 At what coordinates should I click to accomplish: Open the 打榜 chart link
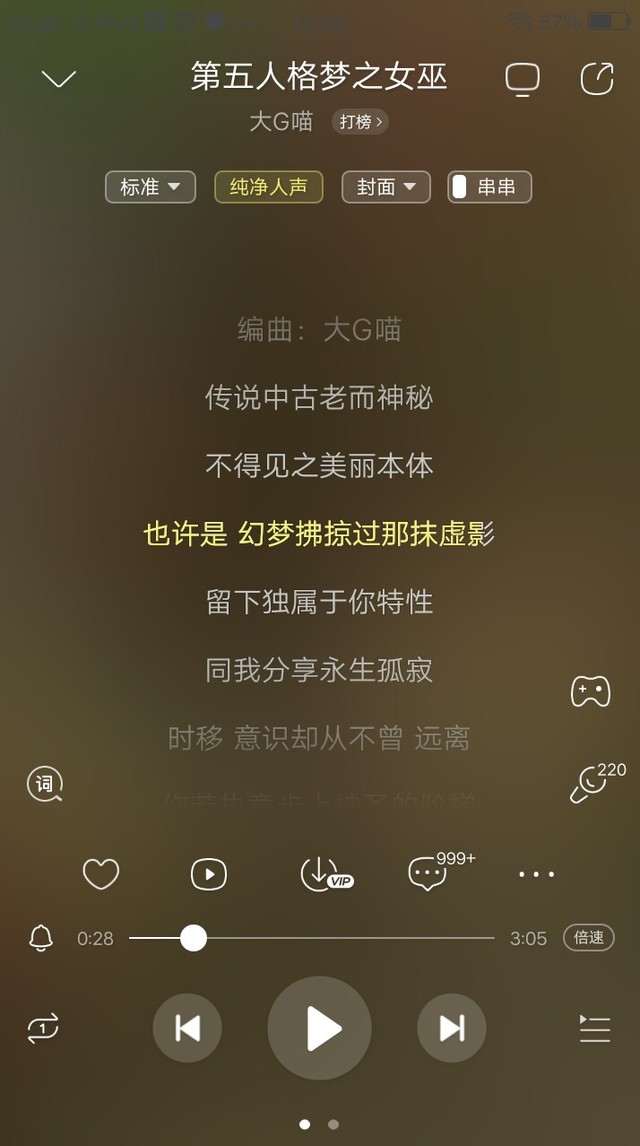(359, 121)
